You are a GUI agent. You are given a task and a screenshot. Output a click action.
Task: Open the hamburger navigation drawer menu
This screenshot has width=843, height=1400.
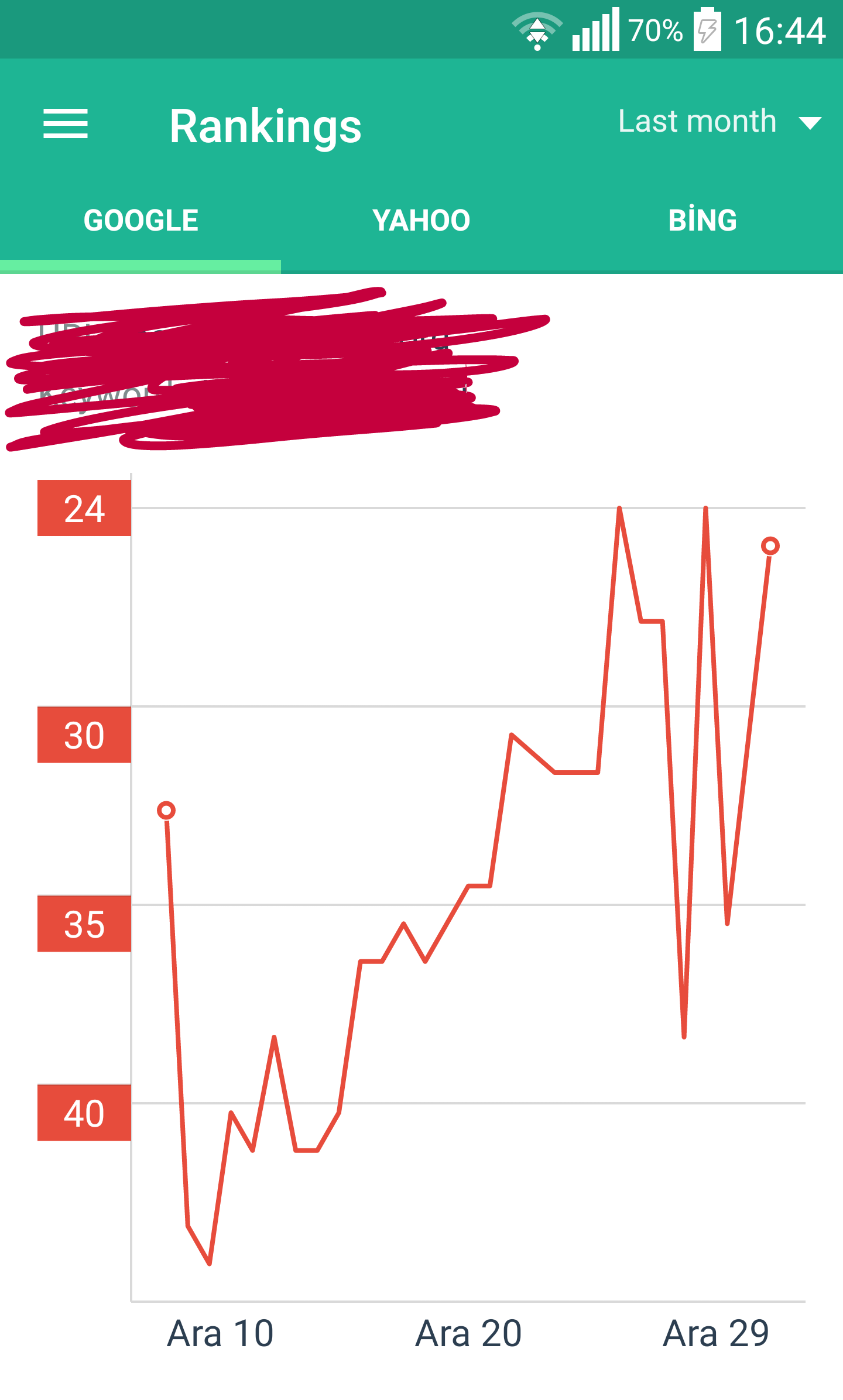pyautogui.click(x=66, y=124)
